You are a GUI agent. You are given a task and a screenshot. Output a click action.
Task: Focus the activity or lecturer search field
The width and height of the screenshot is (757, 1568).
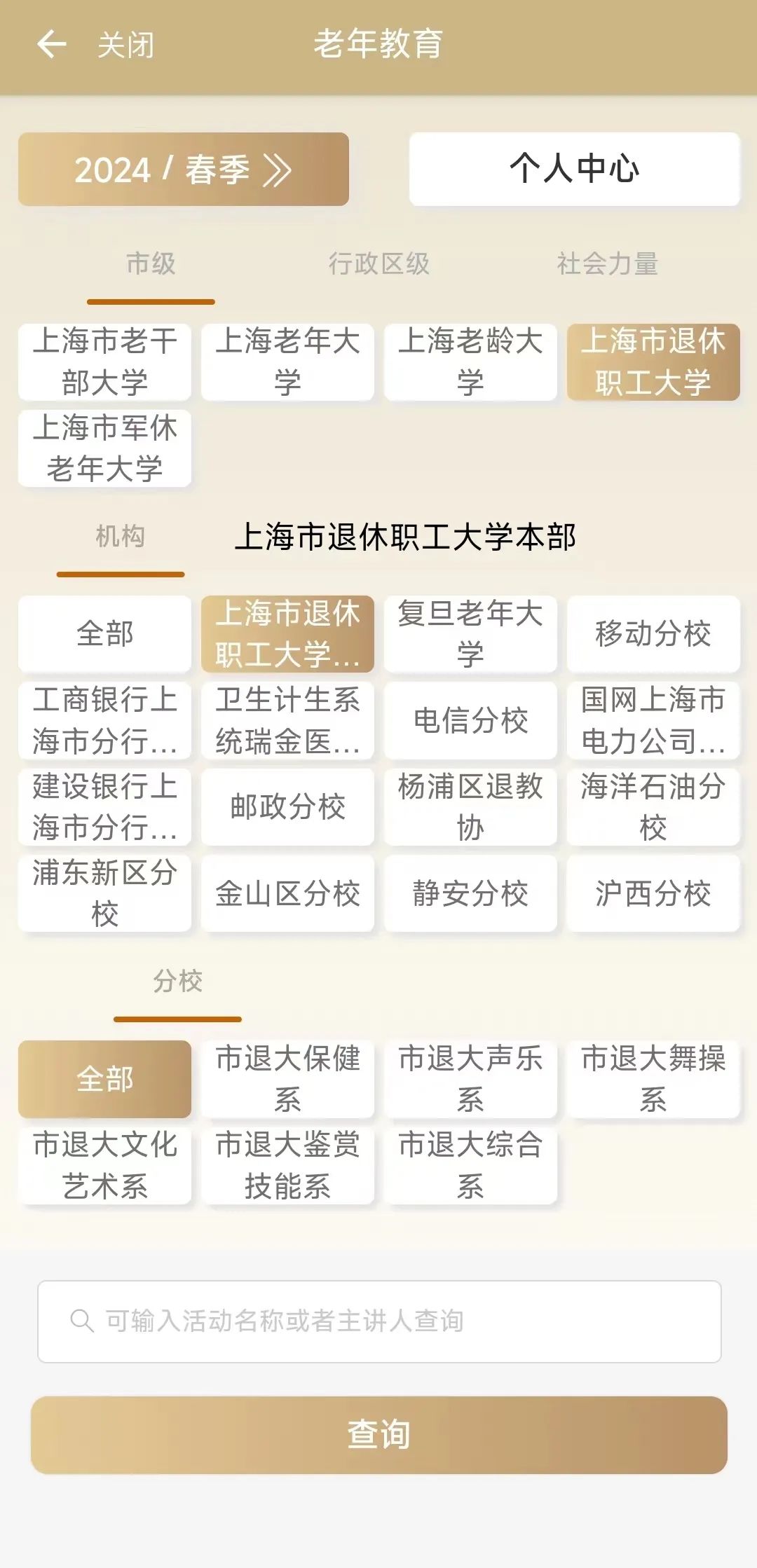click(x=379, y=1321)
